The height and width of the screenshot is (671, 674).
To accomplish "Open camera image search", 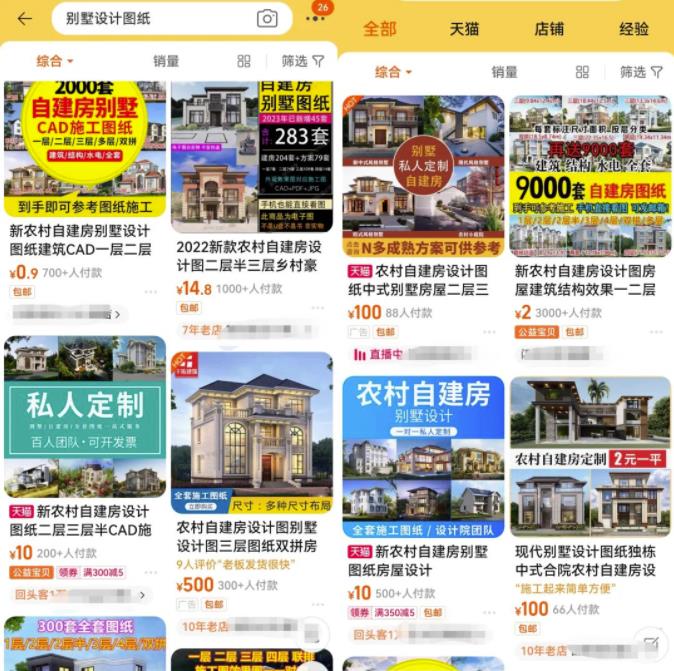I will point(267,19).
